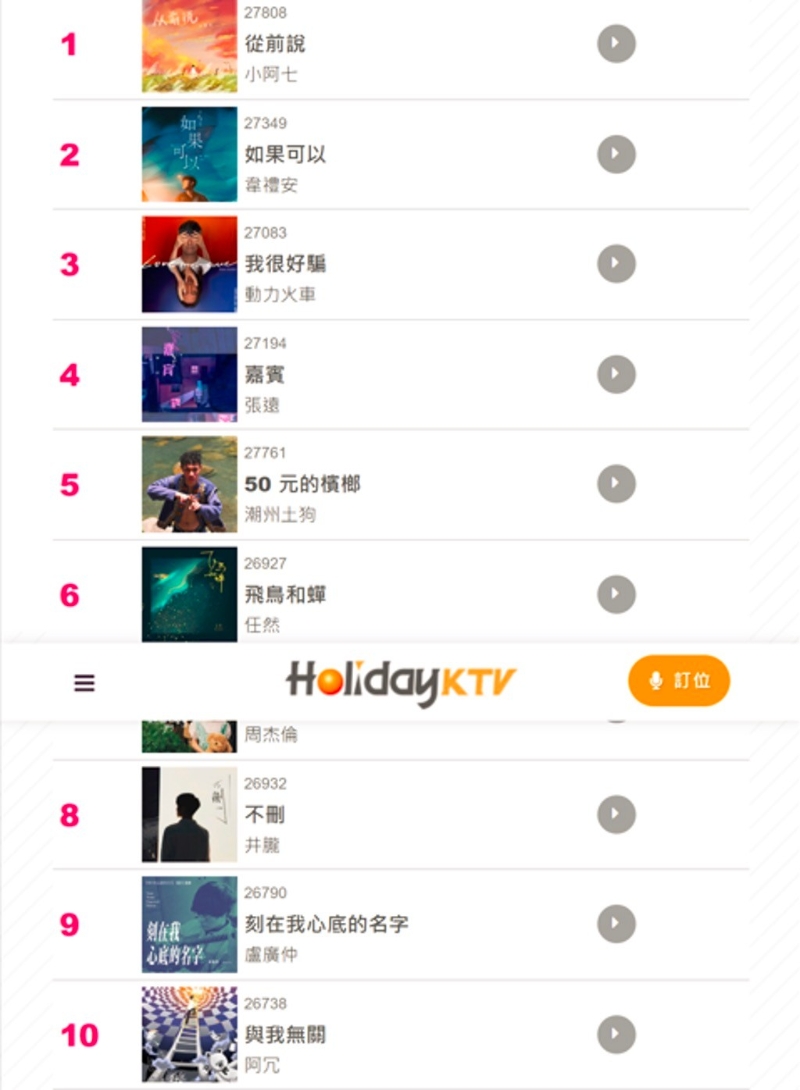Tap the 訂位 booking button
This screenshot has width=800, height=1090.
click(x=679, y=681)
